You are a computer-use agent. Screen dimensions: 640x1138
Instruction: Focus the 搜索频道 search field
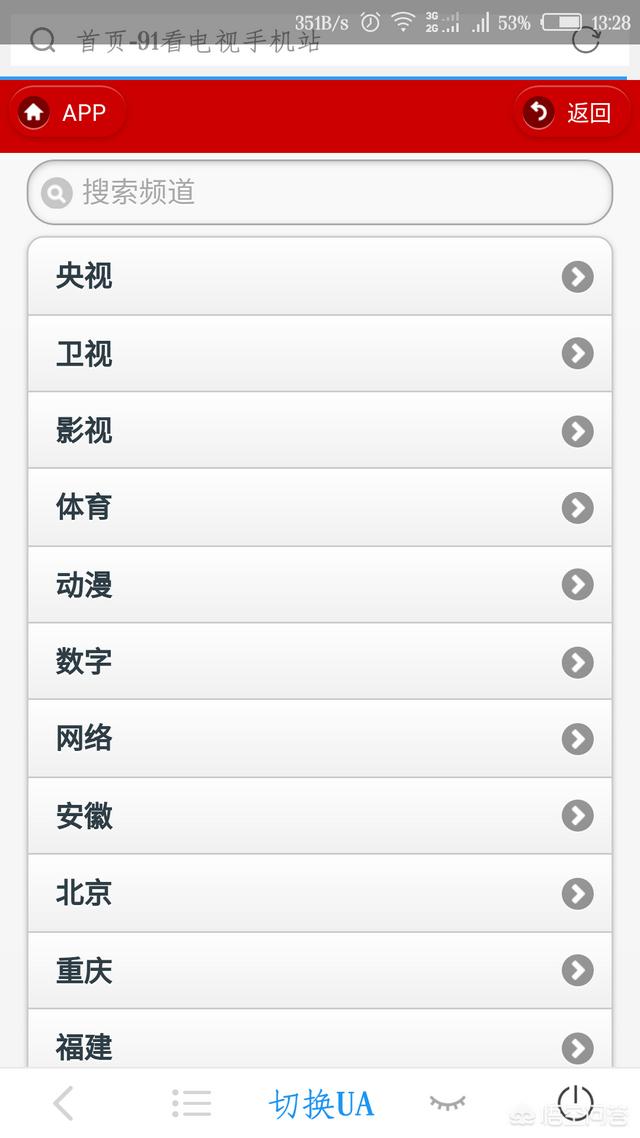(320, 192)
